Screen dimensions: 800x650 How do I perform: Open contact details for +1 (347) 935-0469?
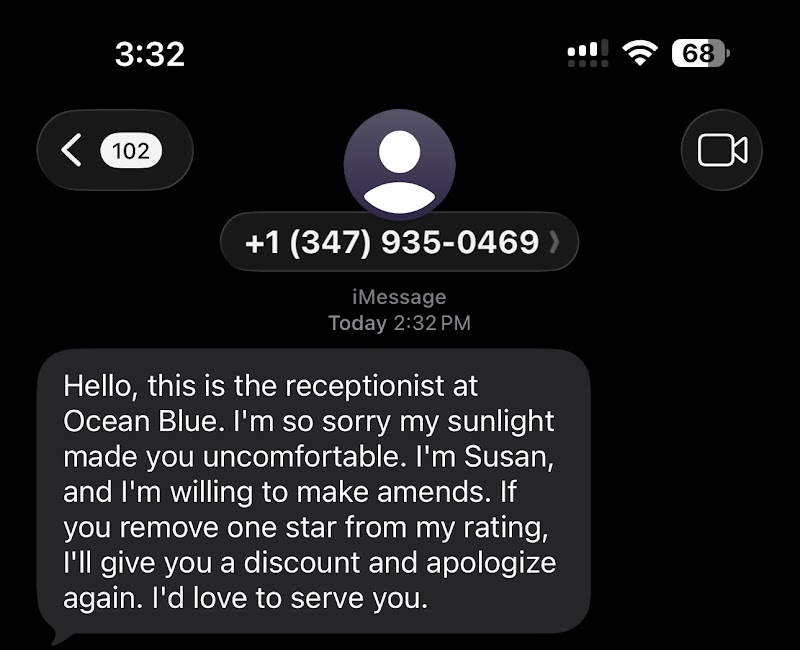[x=399, y=242]
